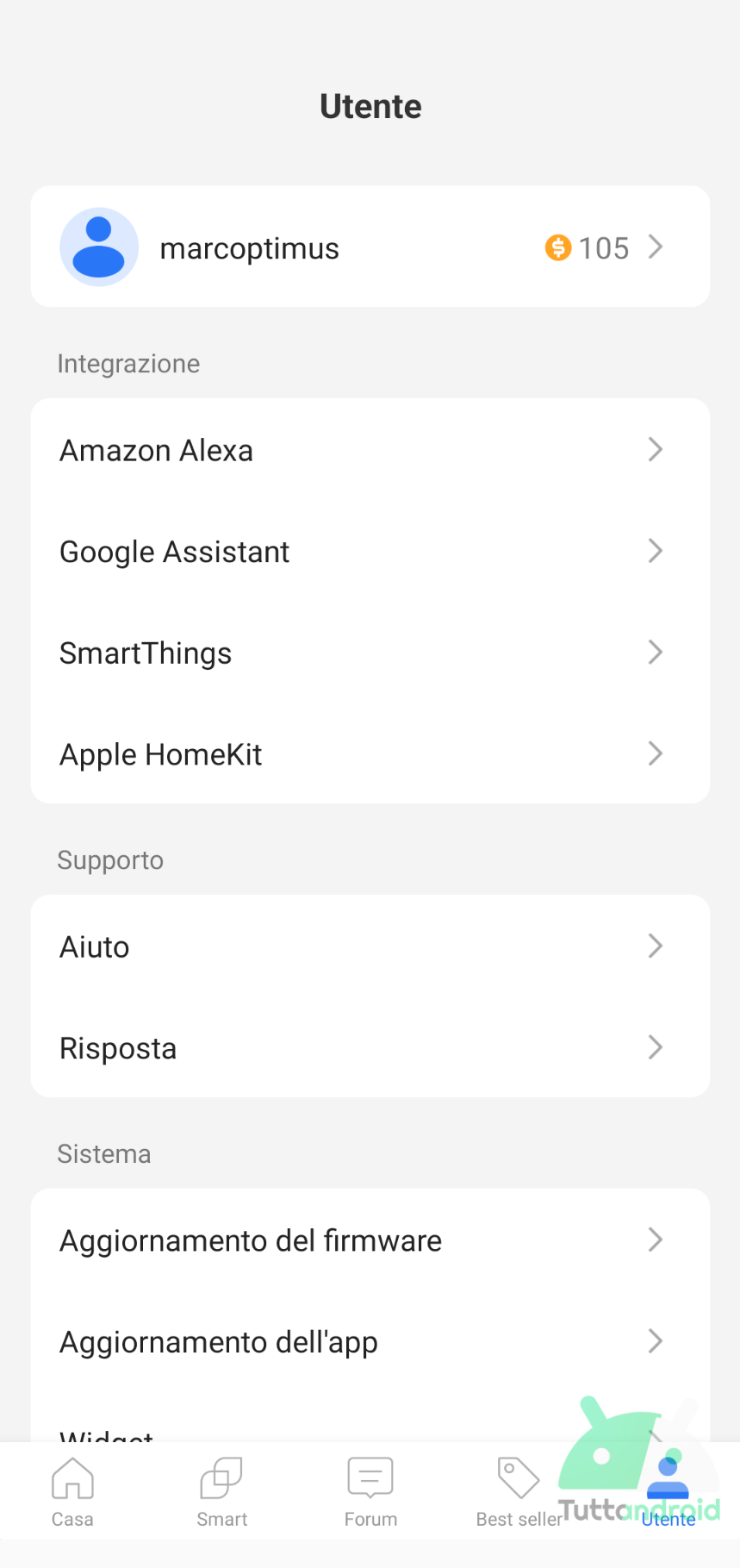Open the Risposta feedback row
The height and width of the screenshot is (1568, 740).
point(370,1047)
